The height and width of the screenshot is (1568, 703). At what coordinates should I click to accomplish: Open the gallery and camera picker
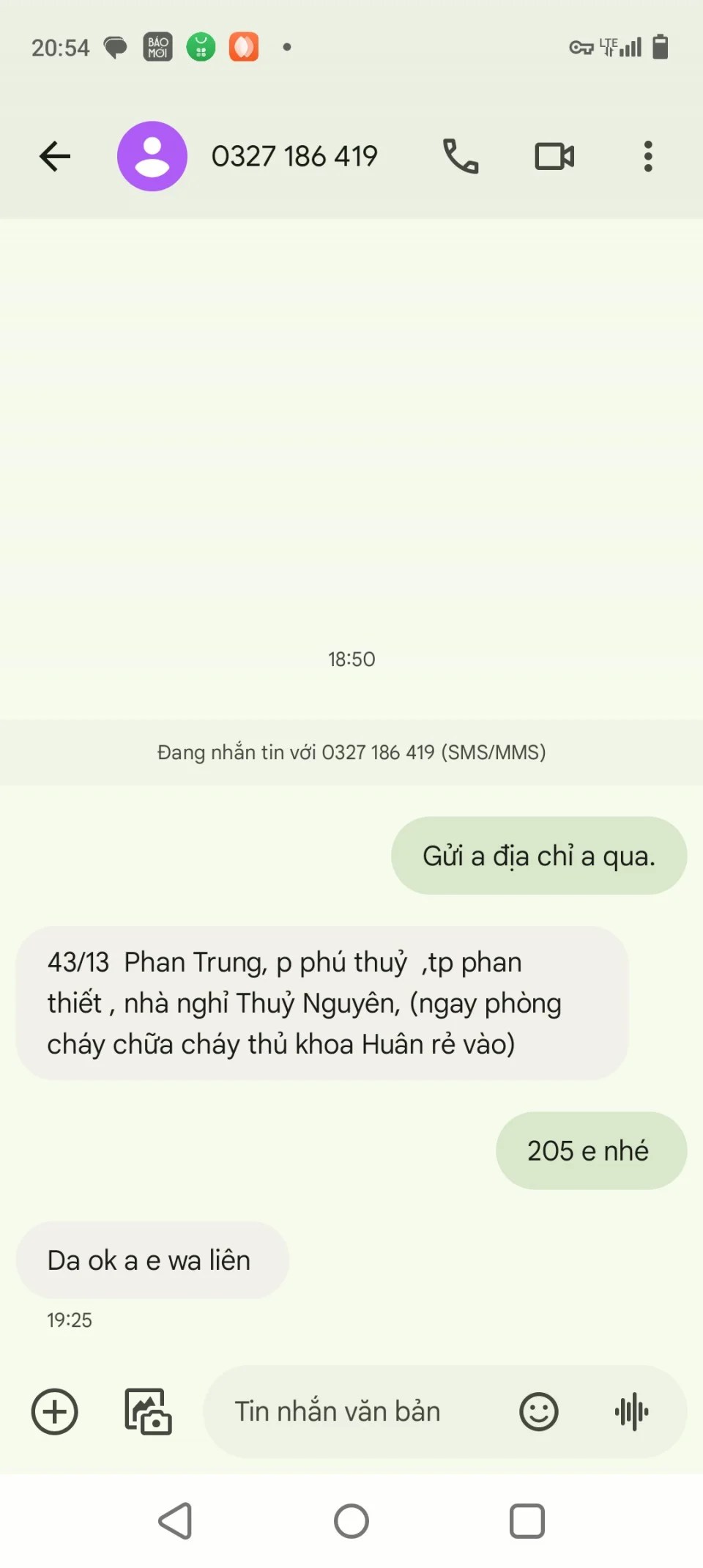148,1411
